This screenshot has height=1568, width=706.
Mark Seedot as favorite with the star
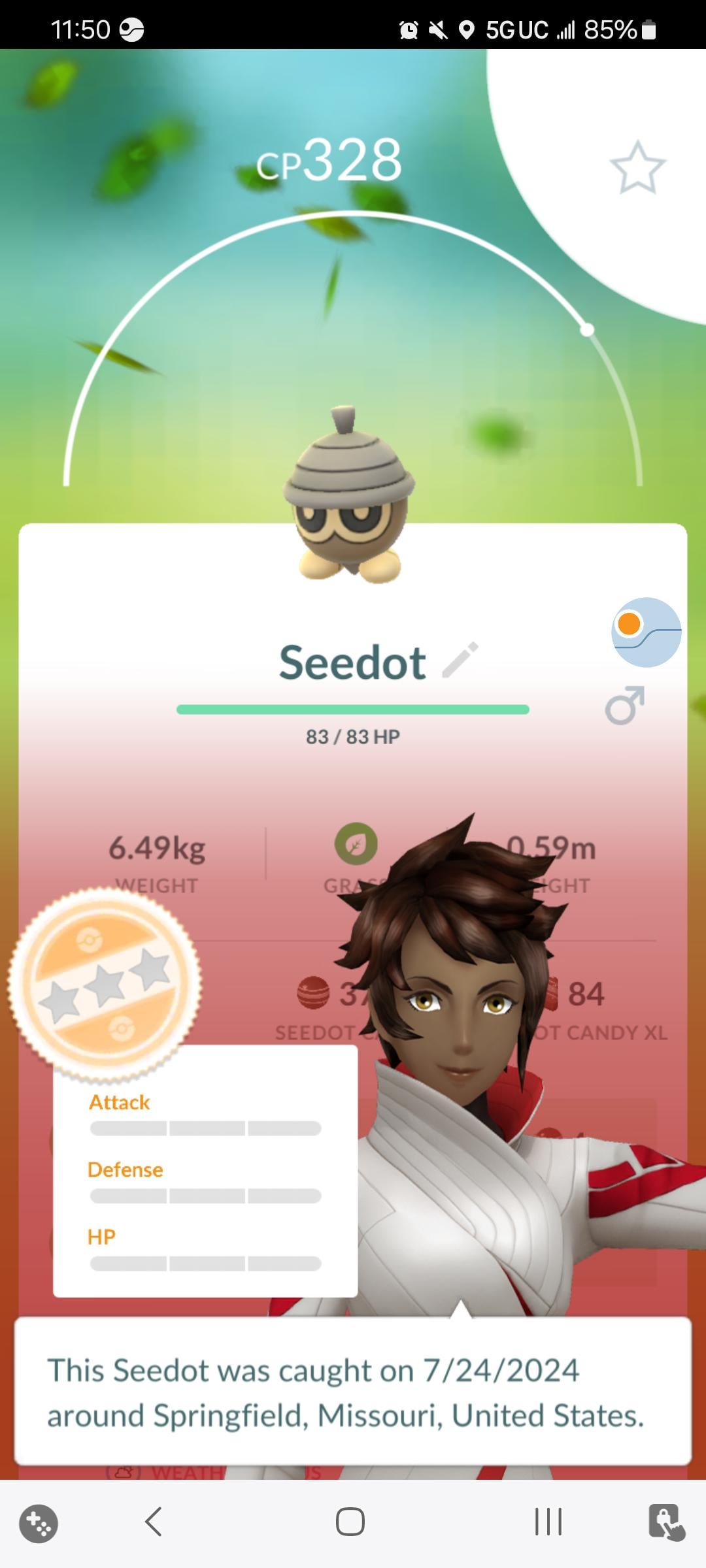coord(637,167)
